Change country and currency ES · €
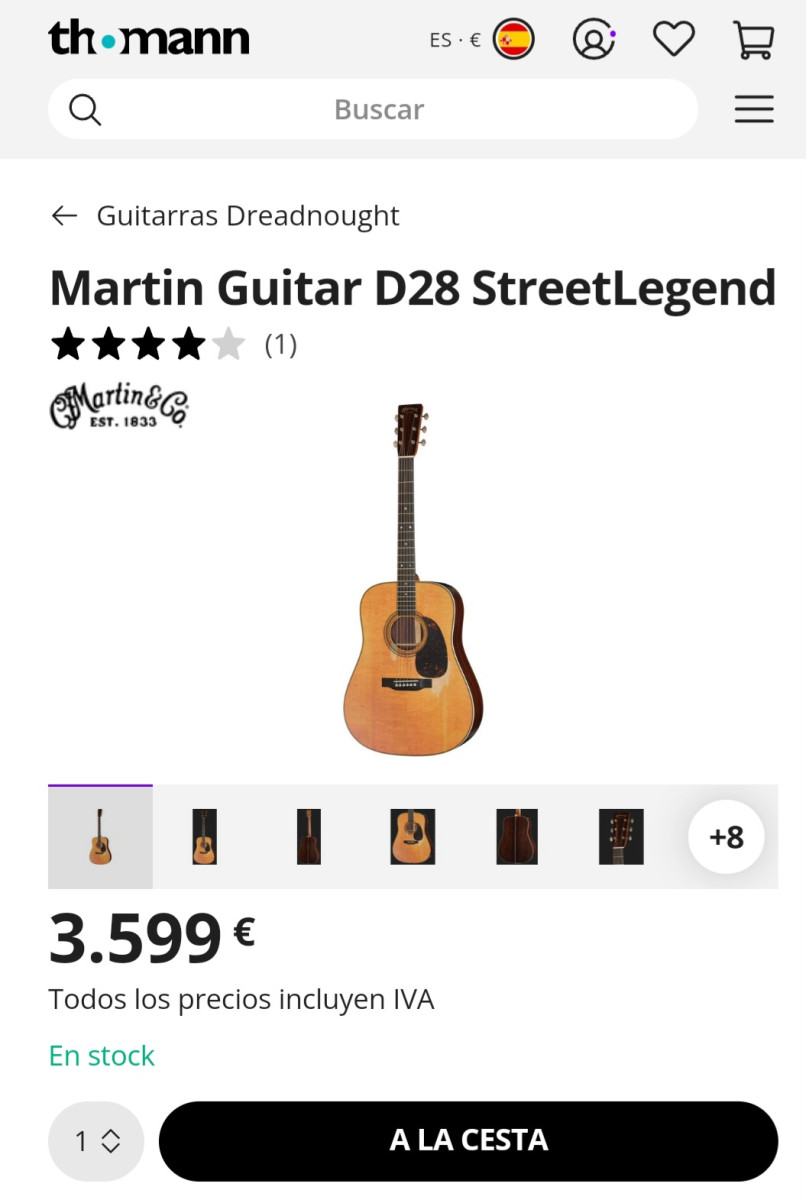The height and width of the screenshot is (1200, 806). (x=483, y=40)
